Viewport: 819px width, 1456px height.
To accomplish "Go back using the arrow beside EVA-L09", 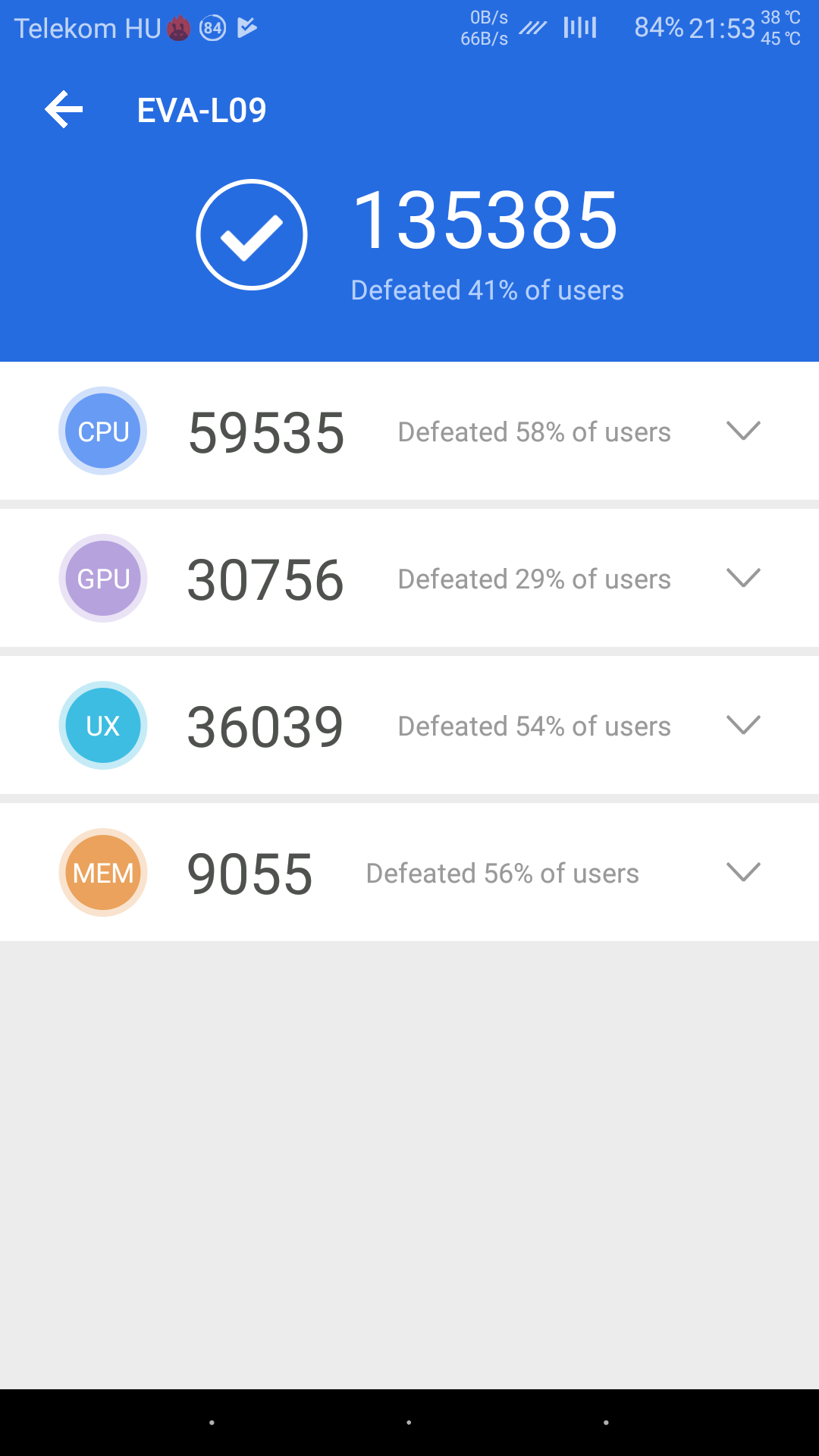I will 64,110.
